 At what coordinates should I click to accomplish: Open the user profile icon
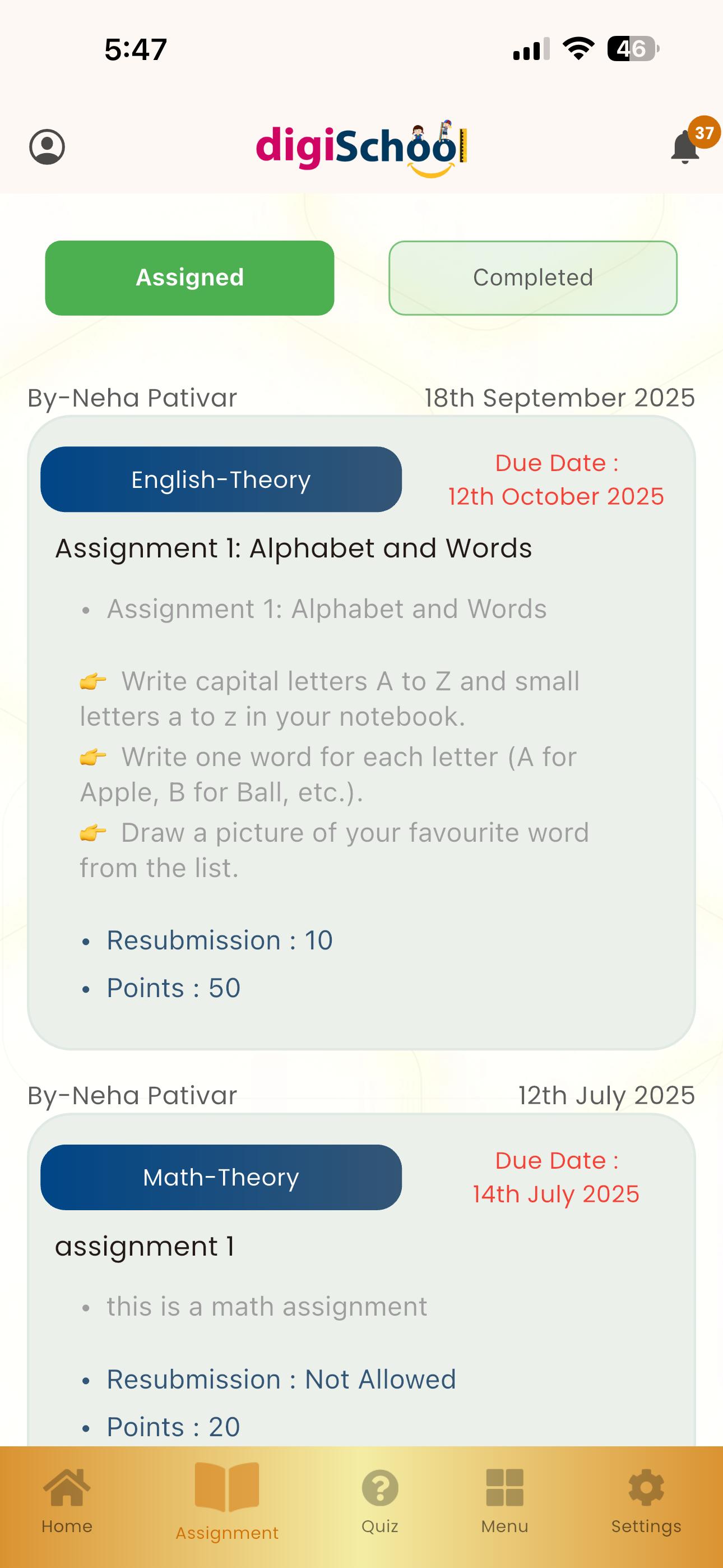point(47,147)
